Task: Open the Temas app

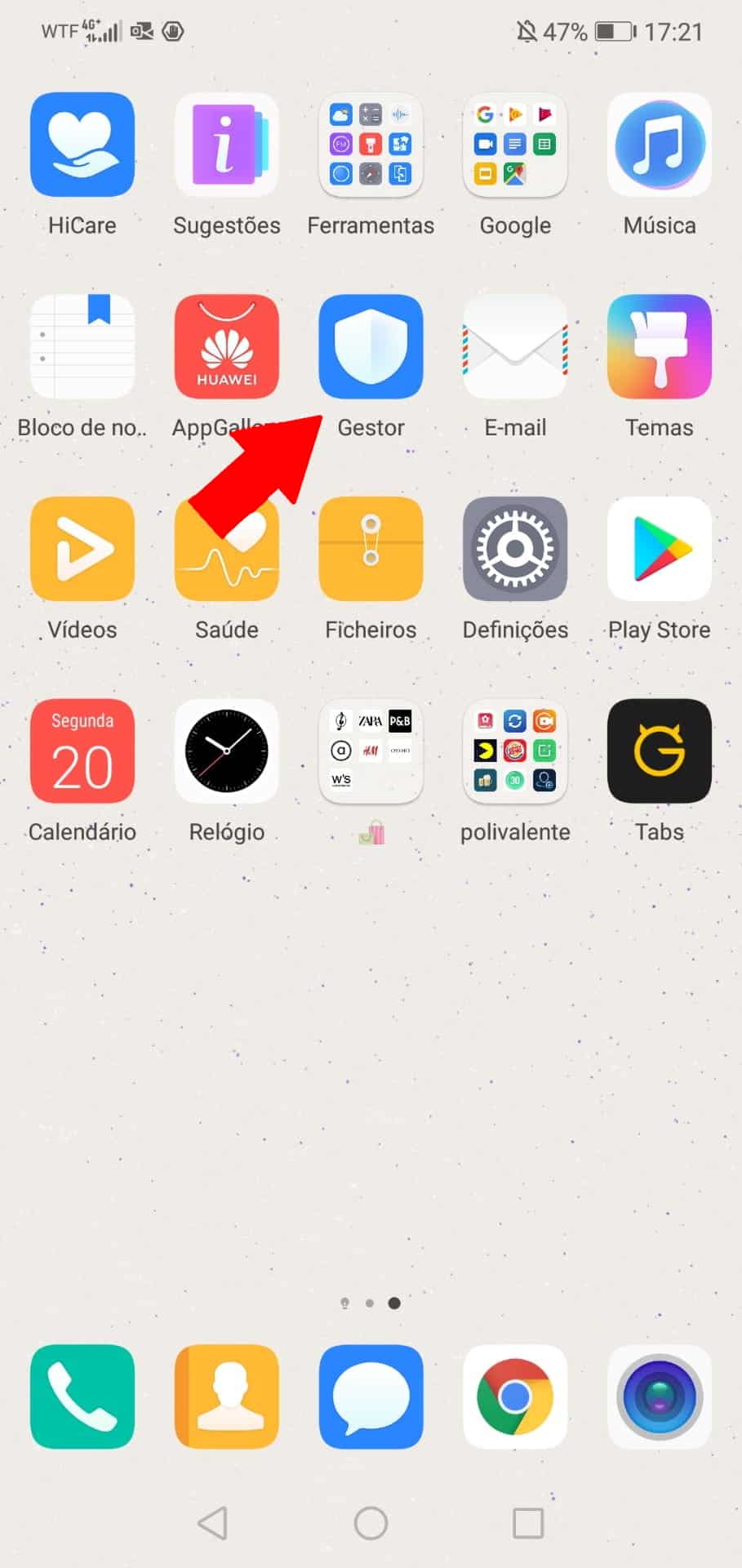Action: (x=660, y=346)
